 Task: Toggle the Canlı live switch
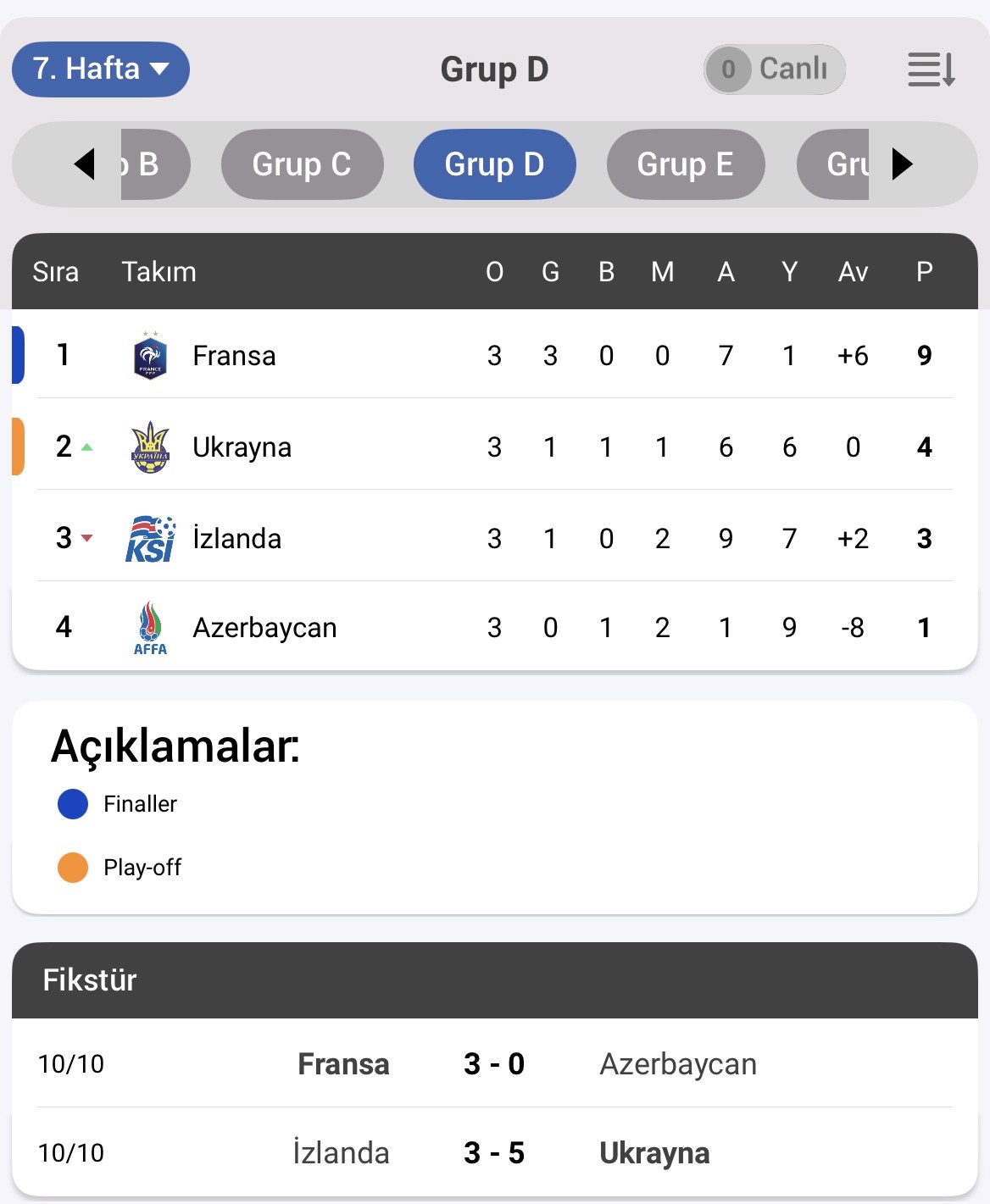pos(774,69)
